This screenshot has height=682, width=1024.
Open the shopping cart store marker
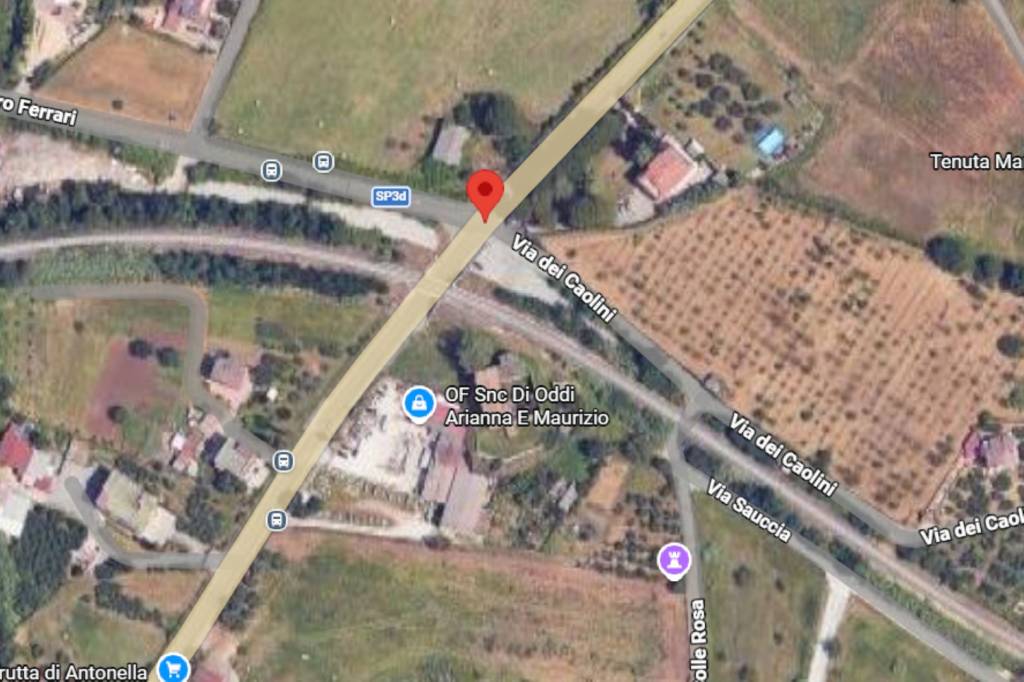[x=174, y=668]
